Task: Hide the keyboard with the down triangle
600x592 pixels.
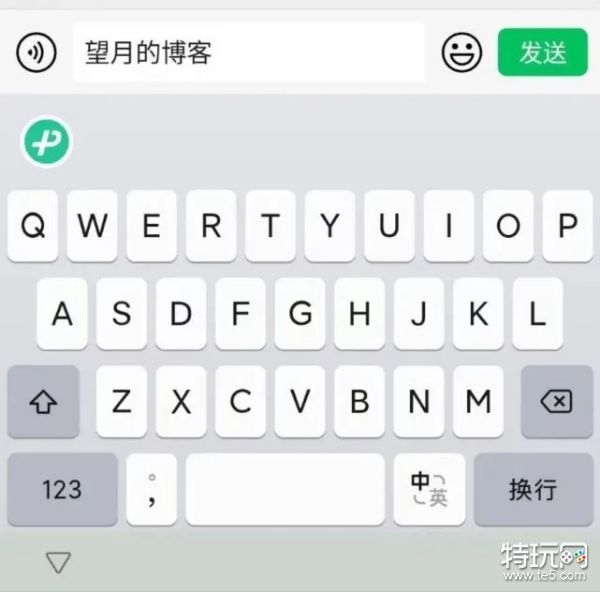Action: [59, 562]
